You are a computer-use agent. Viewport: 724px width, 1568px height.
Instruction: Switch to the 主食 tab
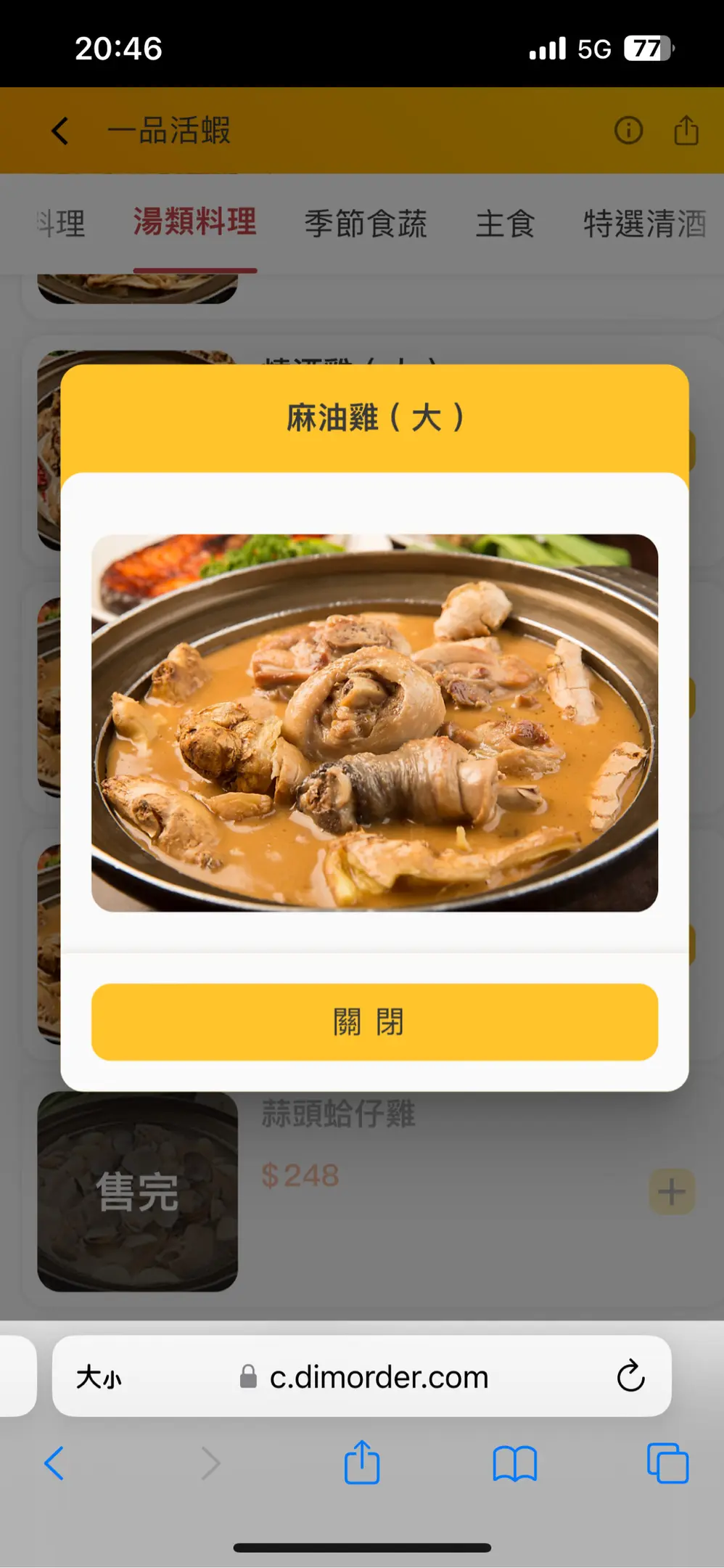click(505, 224)
